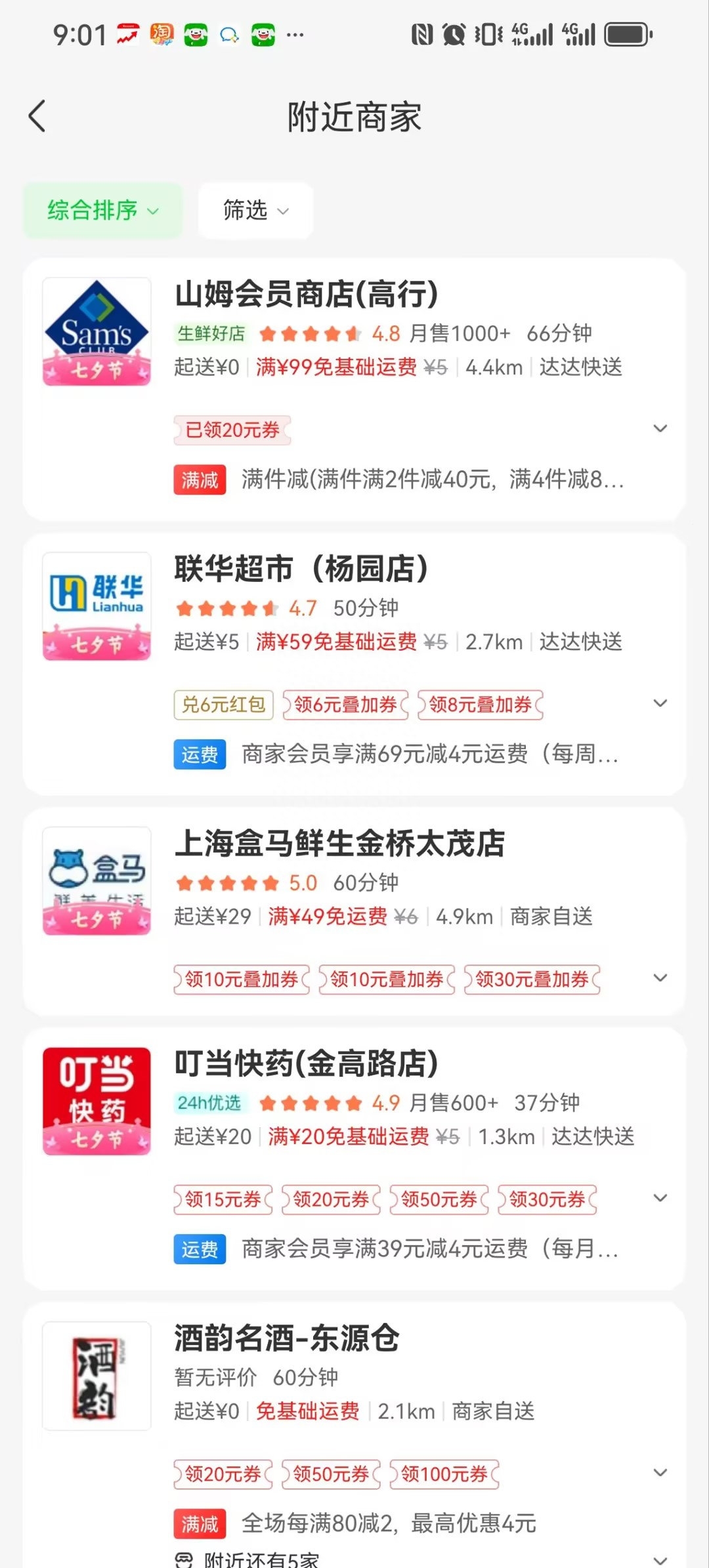Open the 综合排序 sorting dropdown
Viewport: 709px width, 1568px height.
tap(102, 211)
